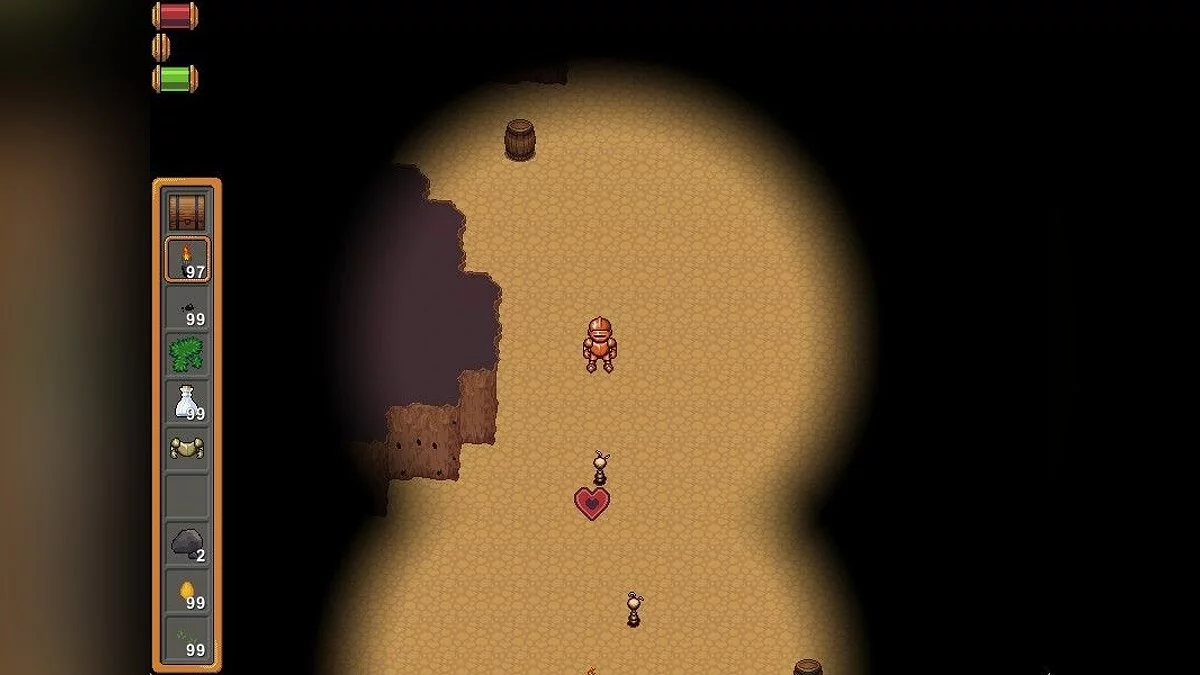Select the white flask slot
The width and height of the screenshot is (1200, 675).
[x=187, y=401]
